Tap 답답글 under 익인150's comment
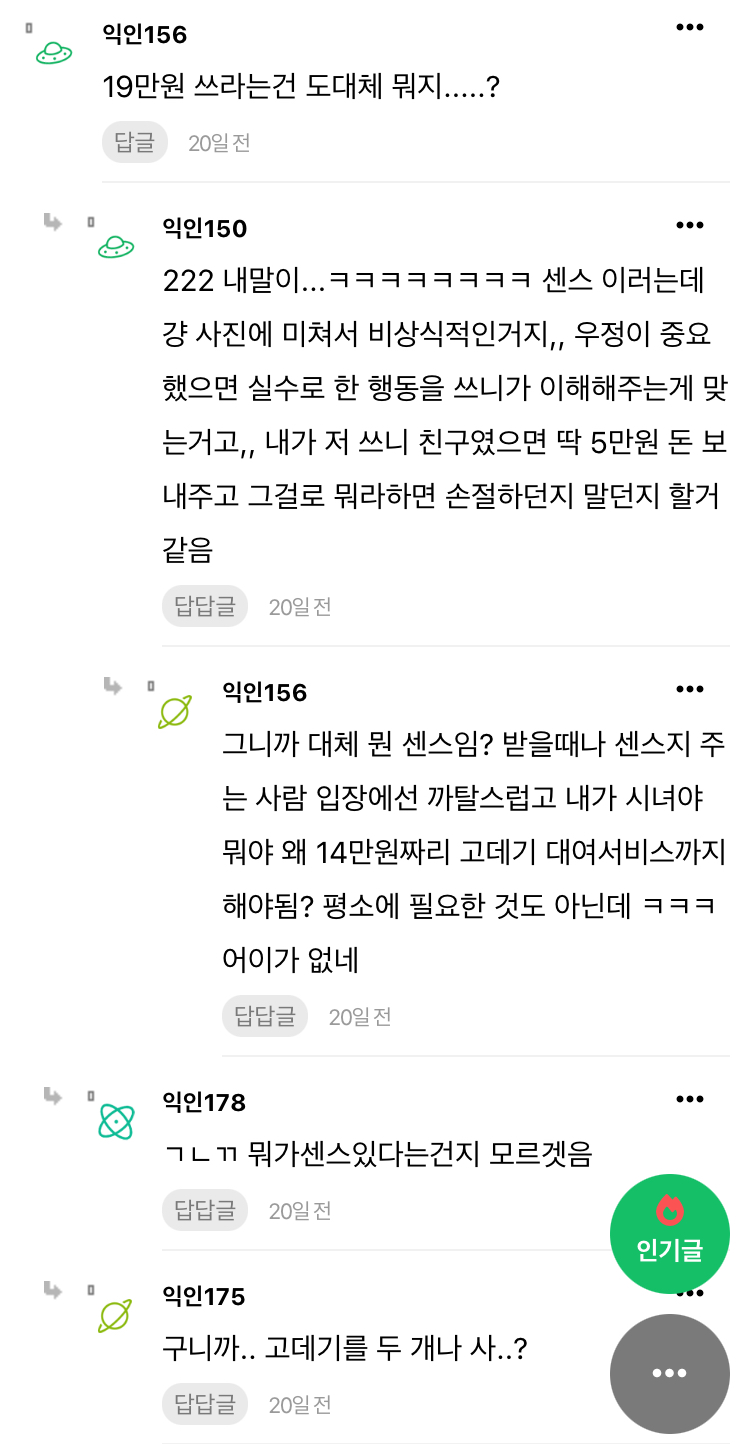This screenshot has width=750, height=1444. tap(204, 606)
